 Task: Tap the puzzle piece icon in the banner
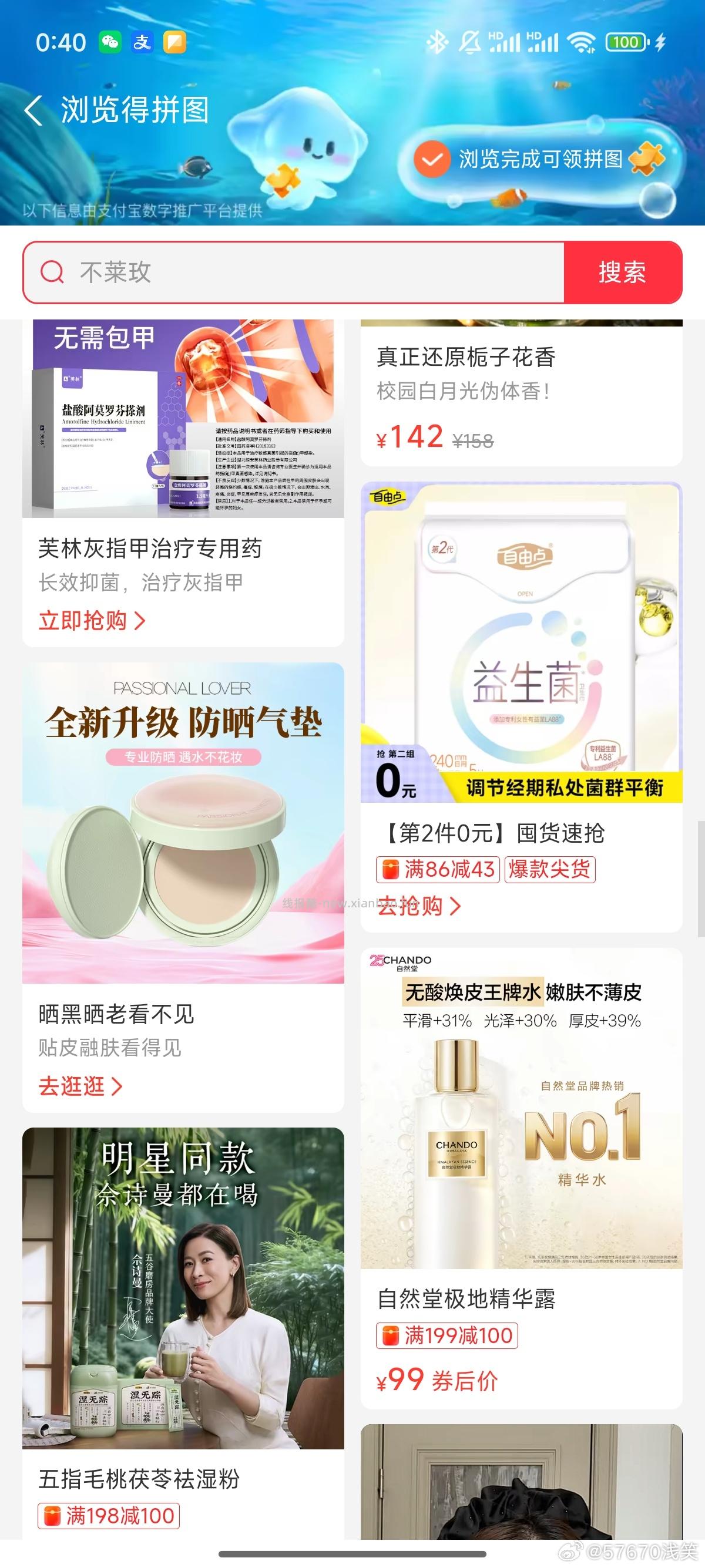pos(647,157)
